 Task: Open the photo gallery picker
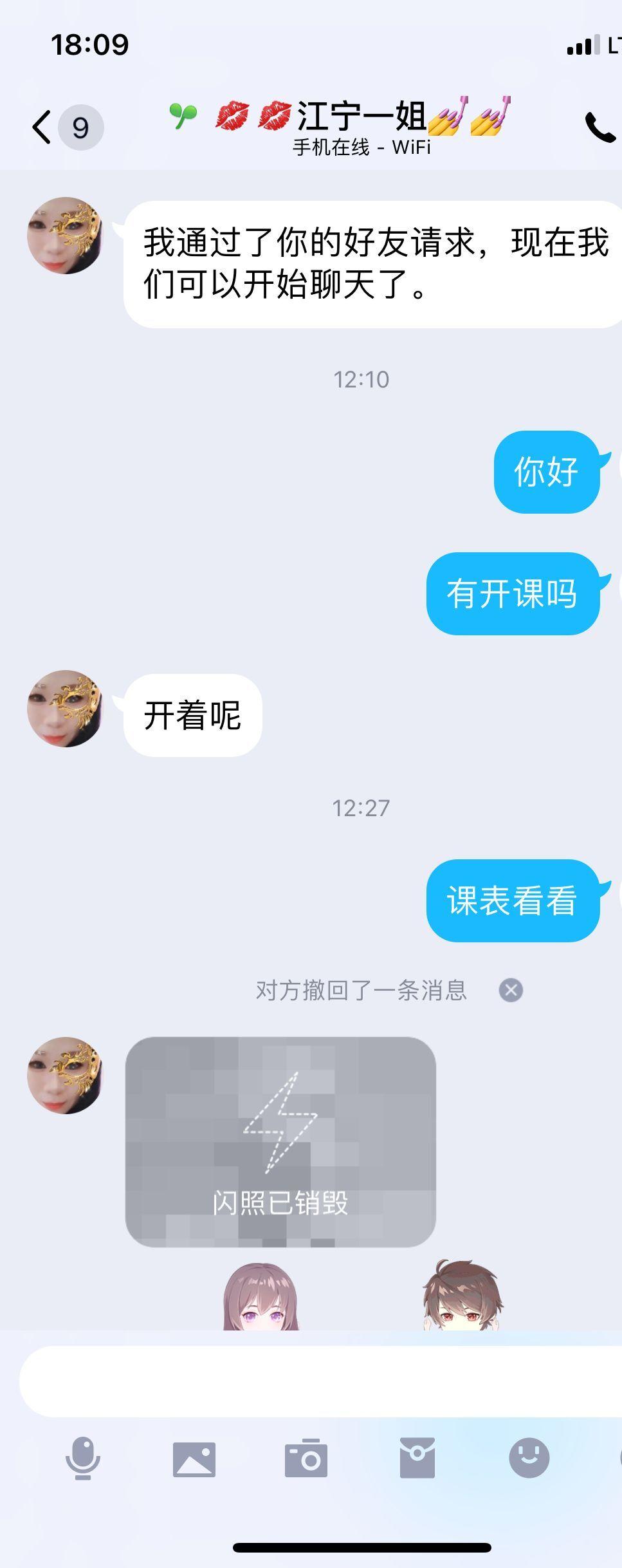click(194, 1458)
